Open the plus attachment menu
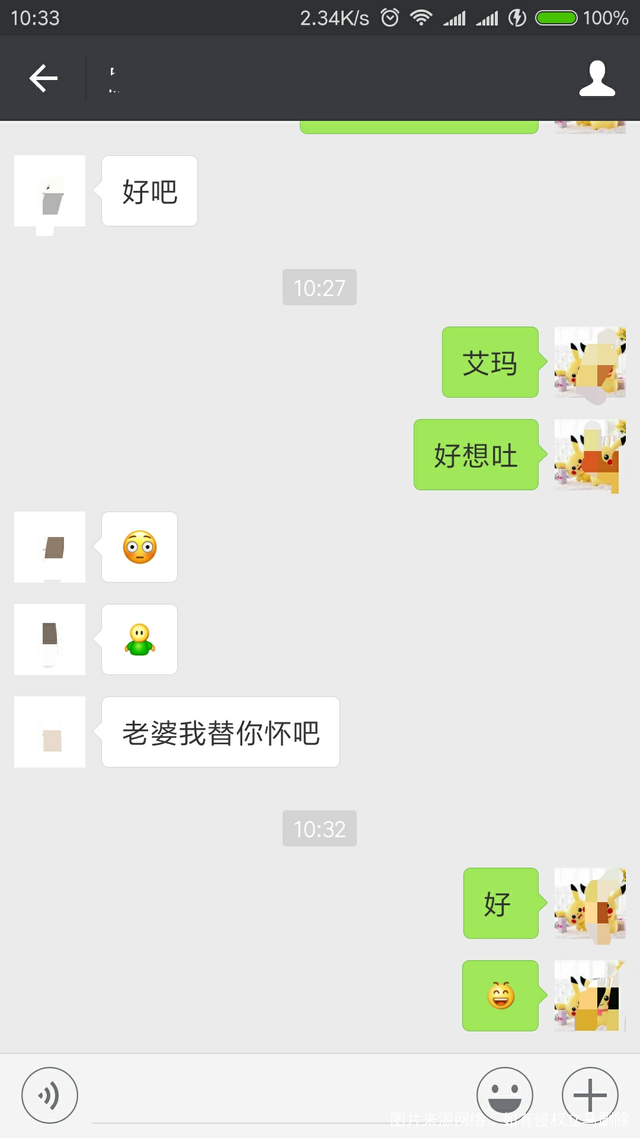The height and width of the screenshot is (1138, 640). pyautogui.click(x=590, y=1095)
